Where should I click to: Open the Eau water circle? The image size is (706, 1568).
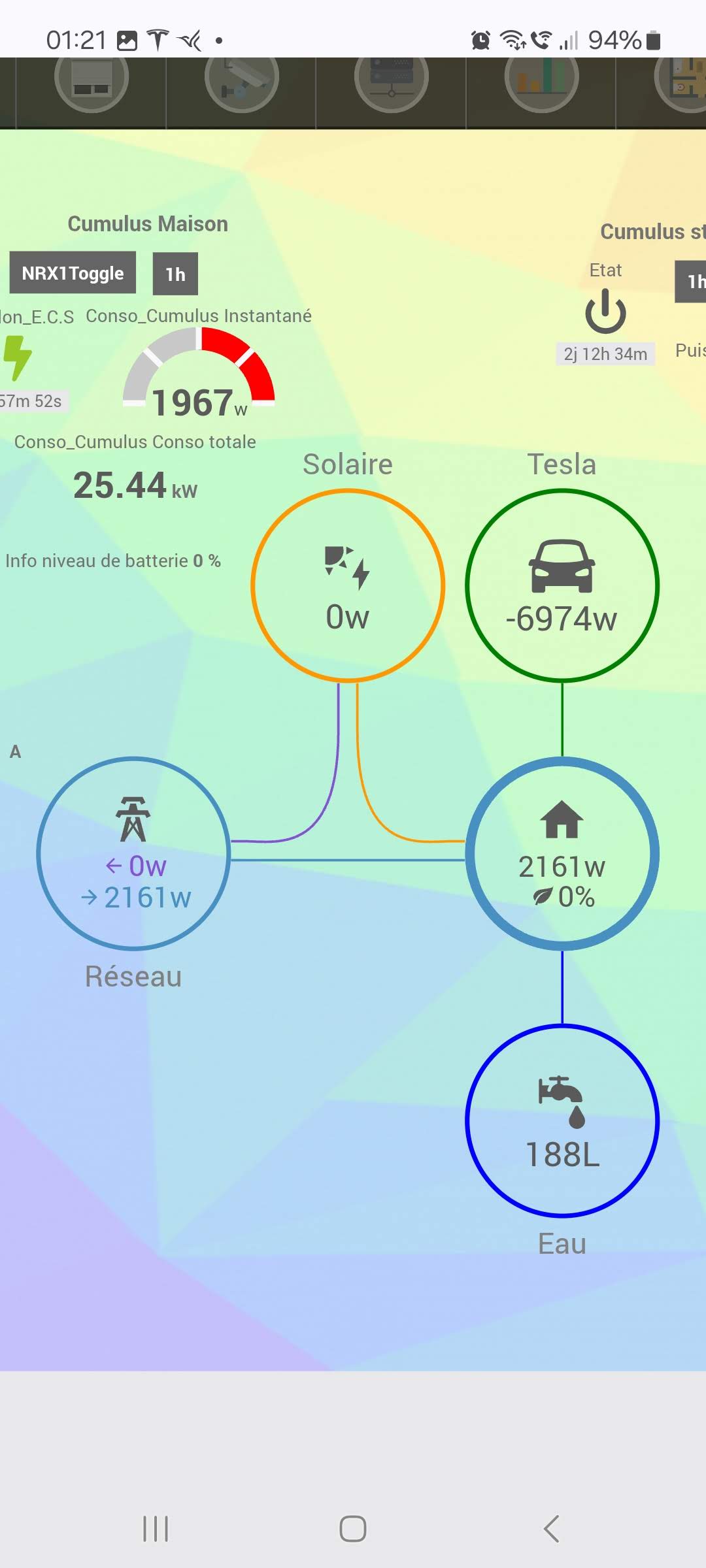[x=562, y=1121]
